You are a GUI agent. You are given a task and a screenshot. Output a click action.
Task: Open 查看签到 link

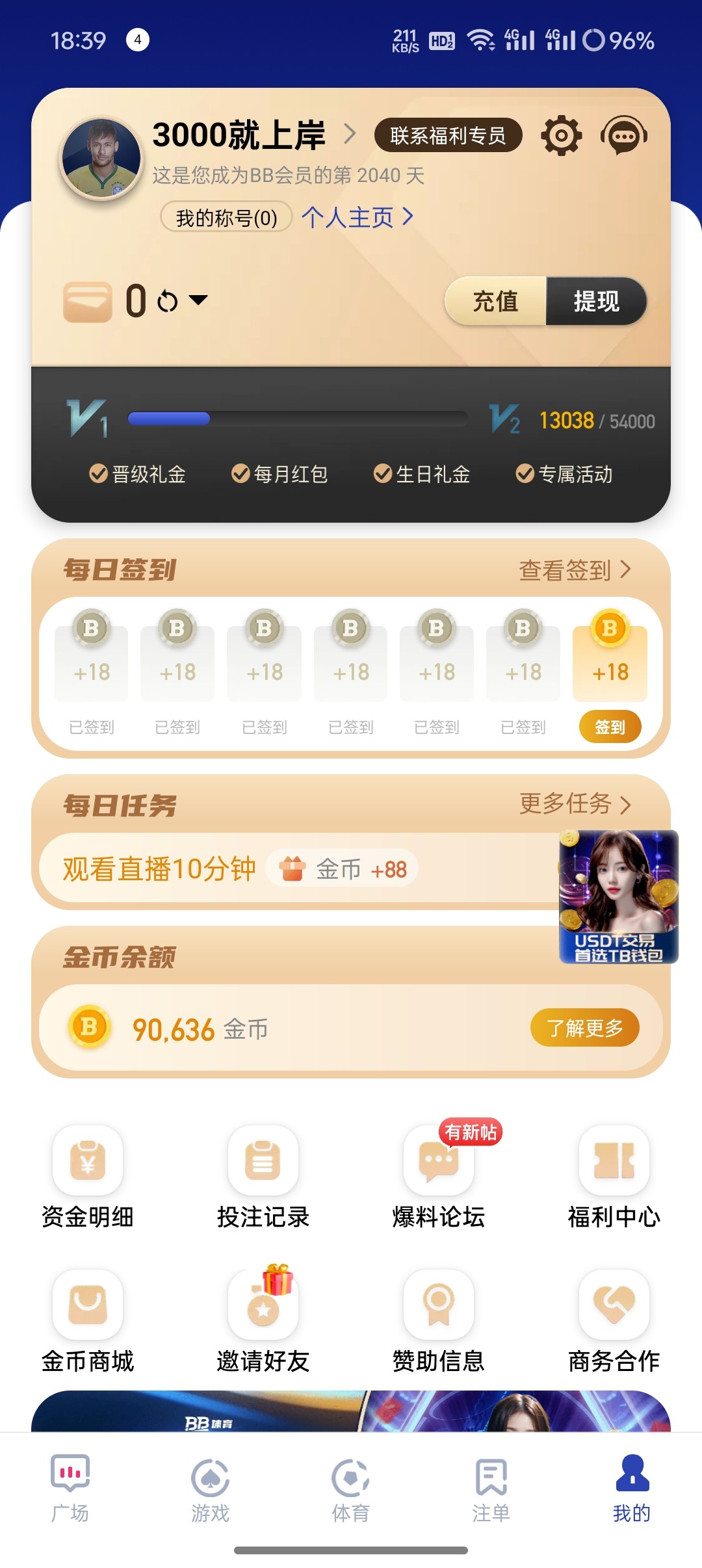[x=575, y=570]
